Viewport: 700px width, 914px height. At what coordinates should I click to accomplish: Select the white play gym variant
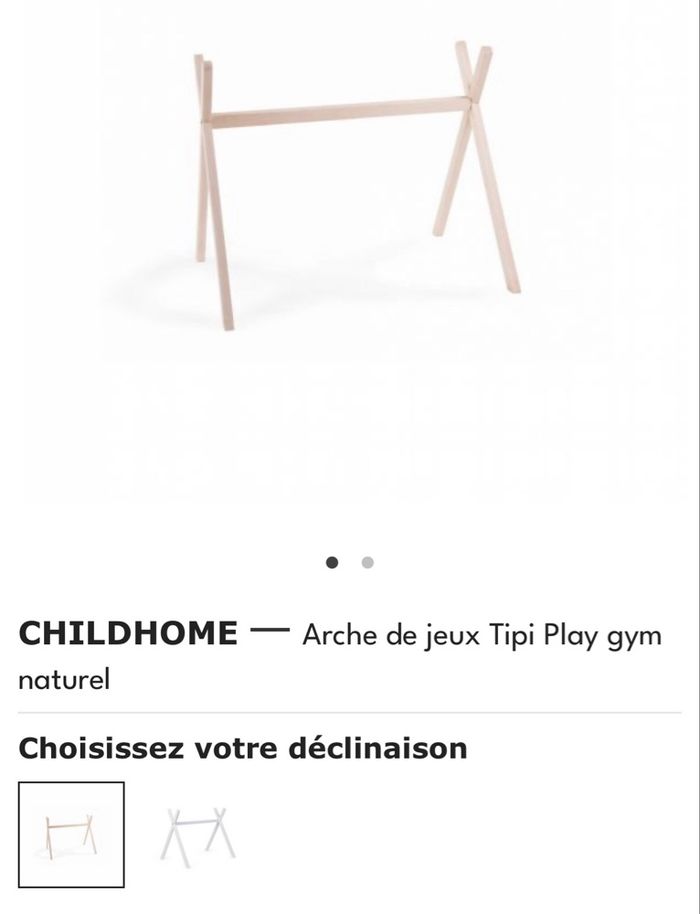(197, 835)
